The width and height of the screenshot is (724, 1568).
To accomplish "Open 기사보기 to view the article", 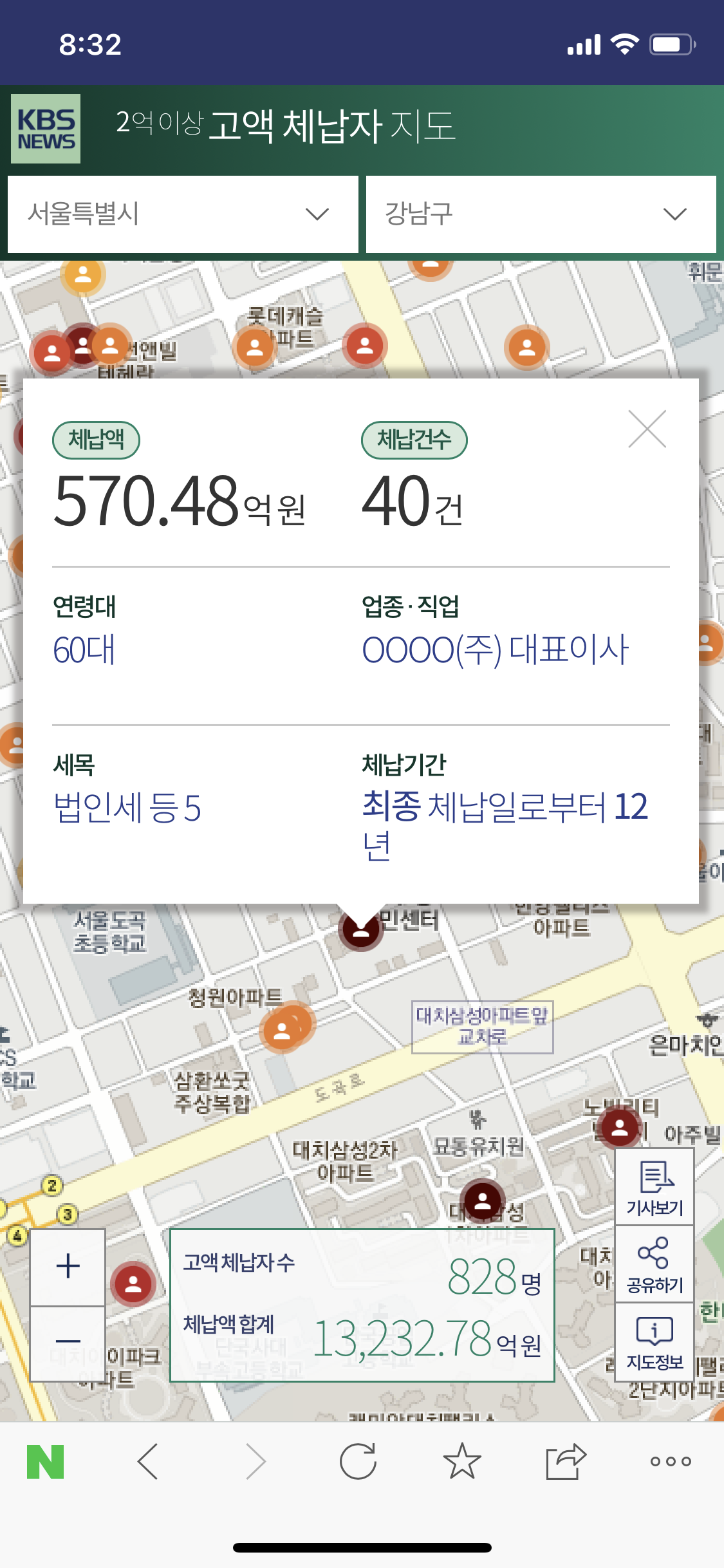I will (654, 1188).
